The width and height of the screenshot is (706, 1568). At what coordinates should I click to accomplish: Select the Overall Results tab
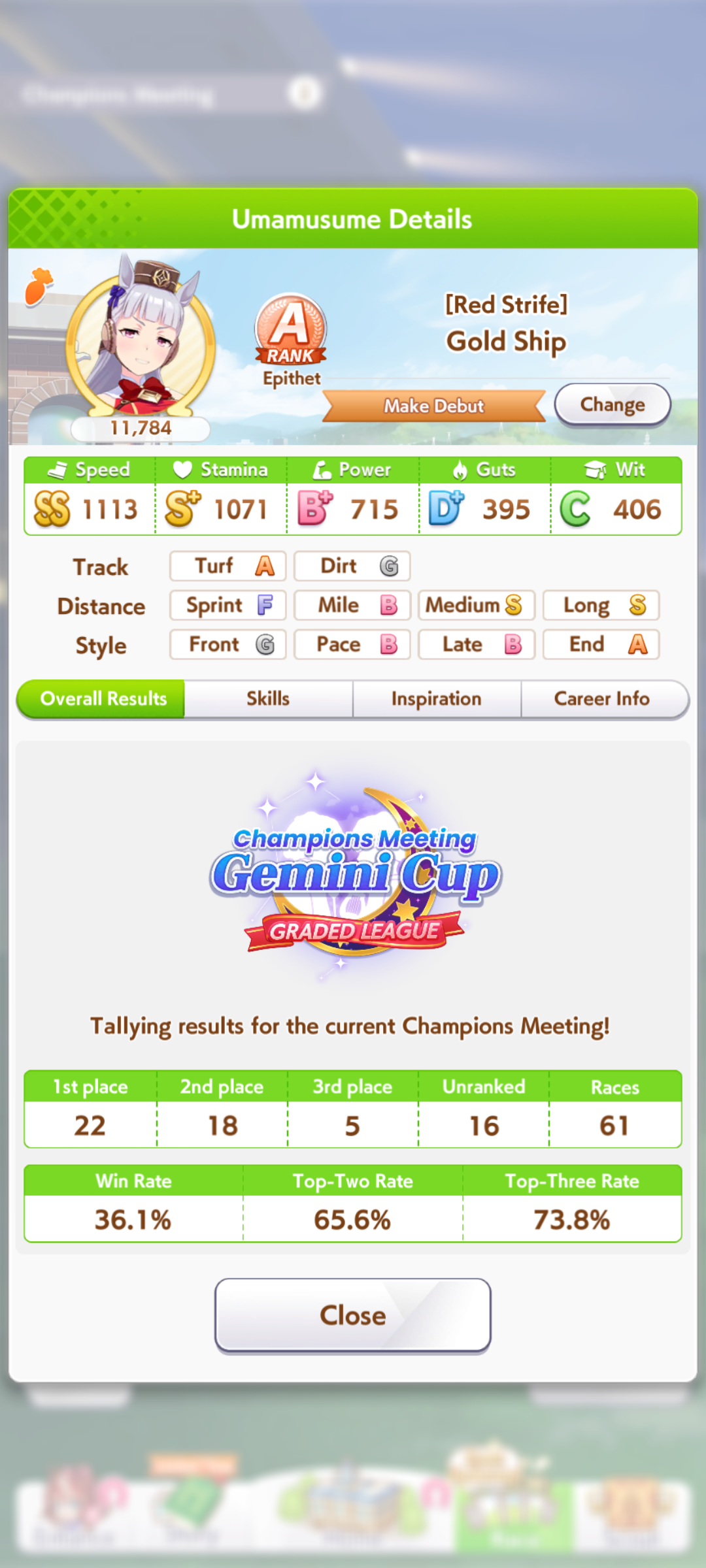tap(101, 698)
